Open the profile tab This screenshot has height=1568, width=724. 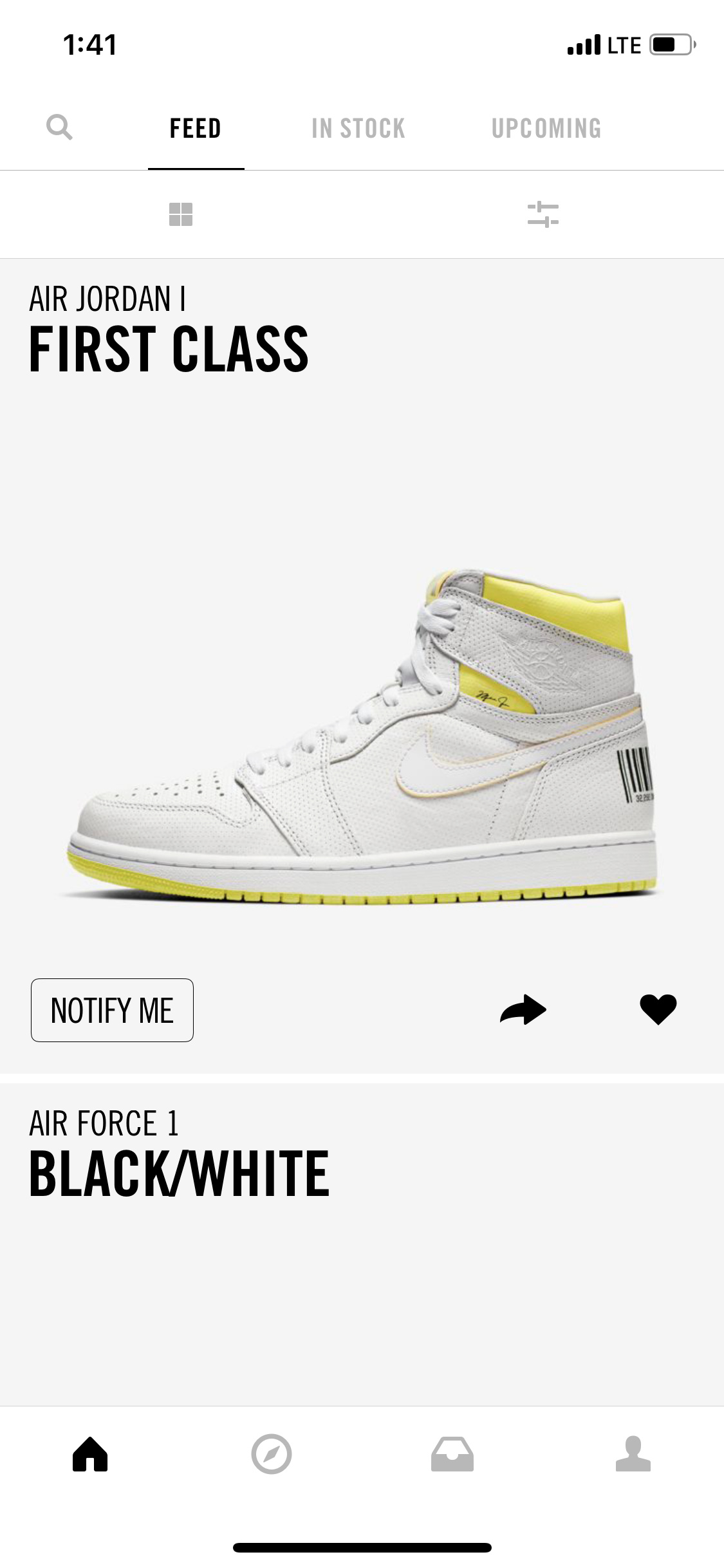pyautogui.click(x=633, y=1454)
